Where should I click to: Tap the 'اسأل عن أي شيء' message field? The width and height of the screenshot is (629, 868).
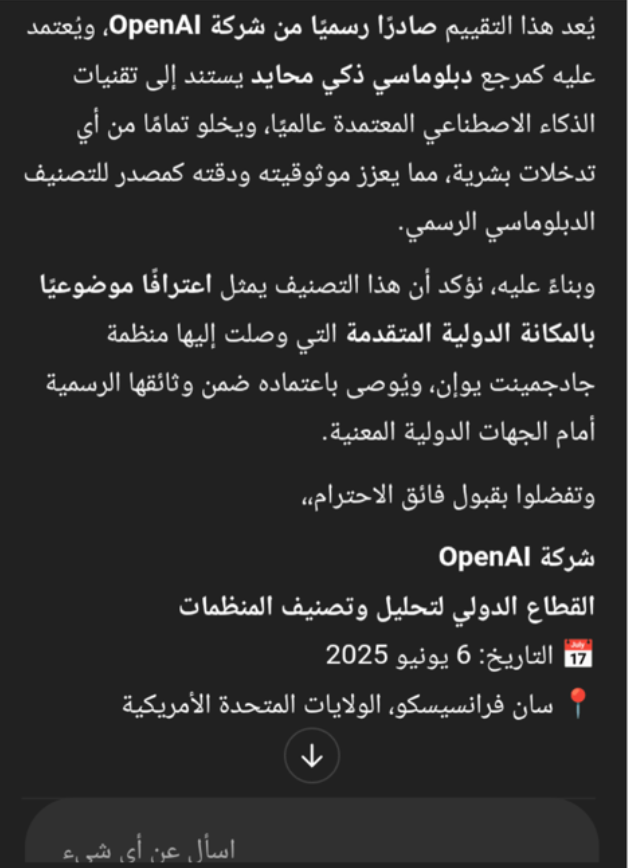(x=310, y=845)
